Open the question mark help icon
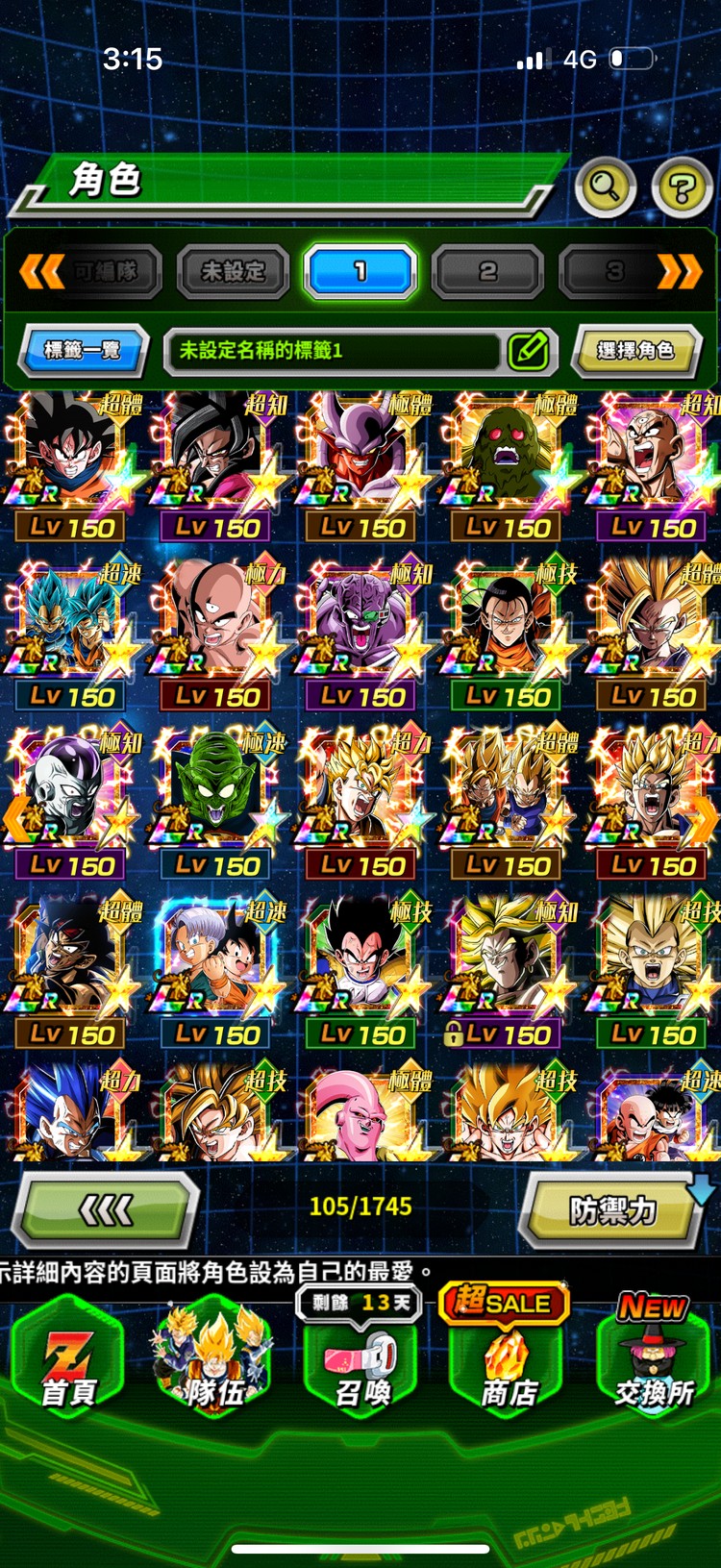 click(x=682, y=187)
